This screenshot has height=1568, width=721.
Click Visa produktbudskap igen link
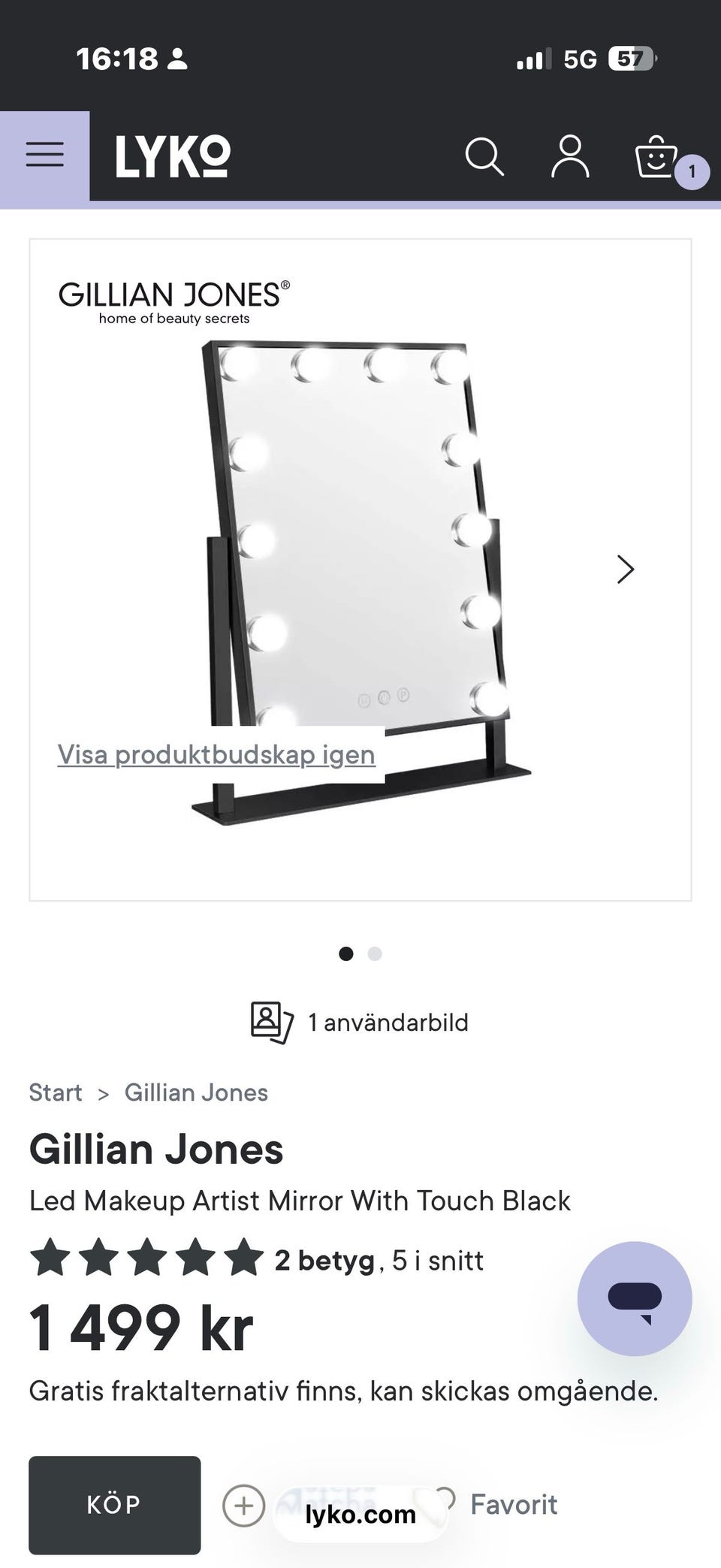(216, 754)
